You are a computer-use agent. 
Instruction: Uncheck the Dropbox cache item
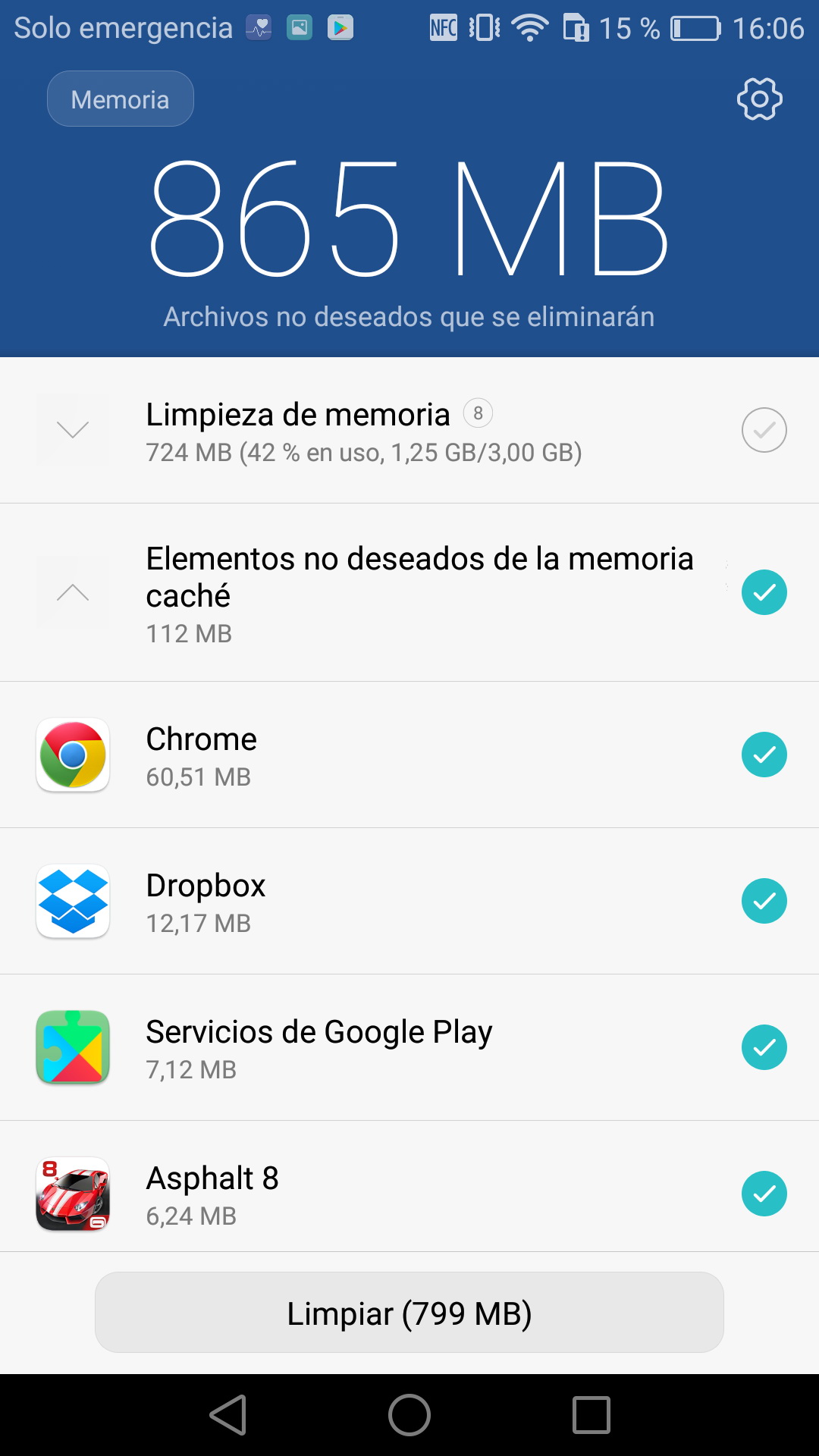pos(764,901)
